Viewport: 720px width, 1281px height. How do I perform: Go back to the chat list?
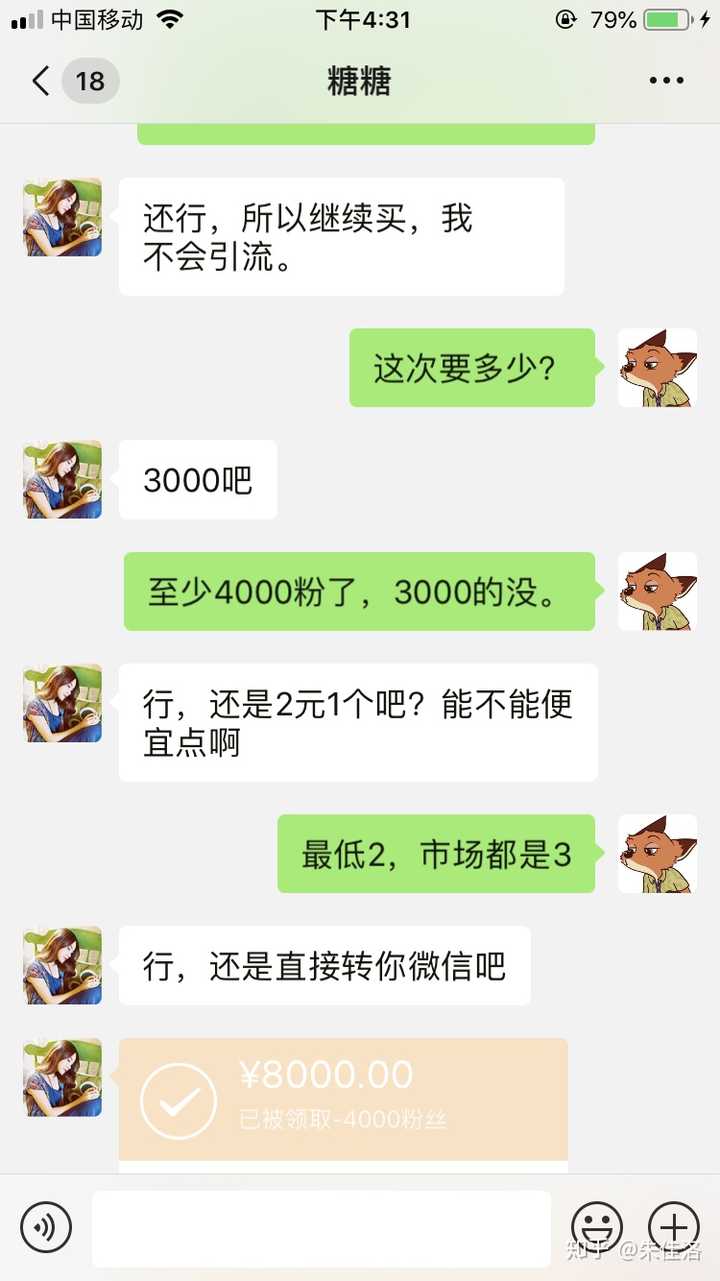42,81
